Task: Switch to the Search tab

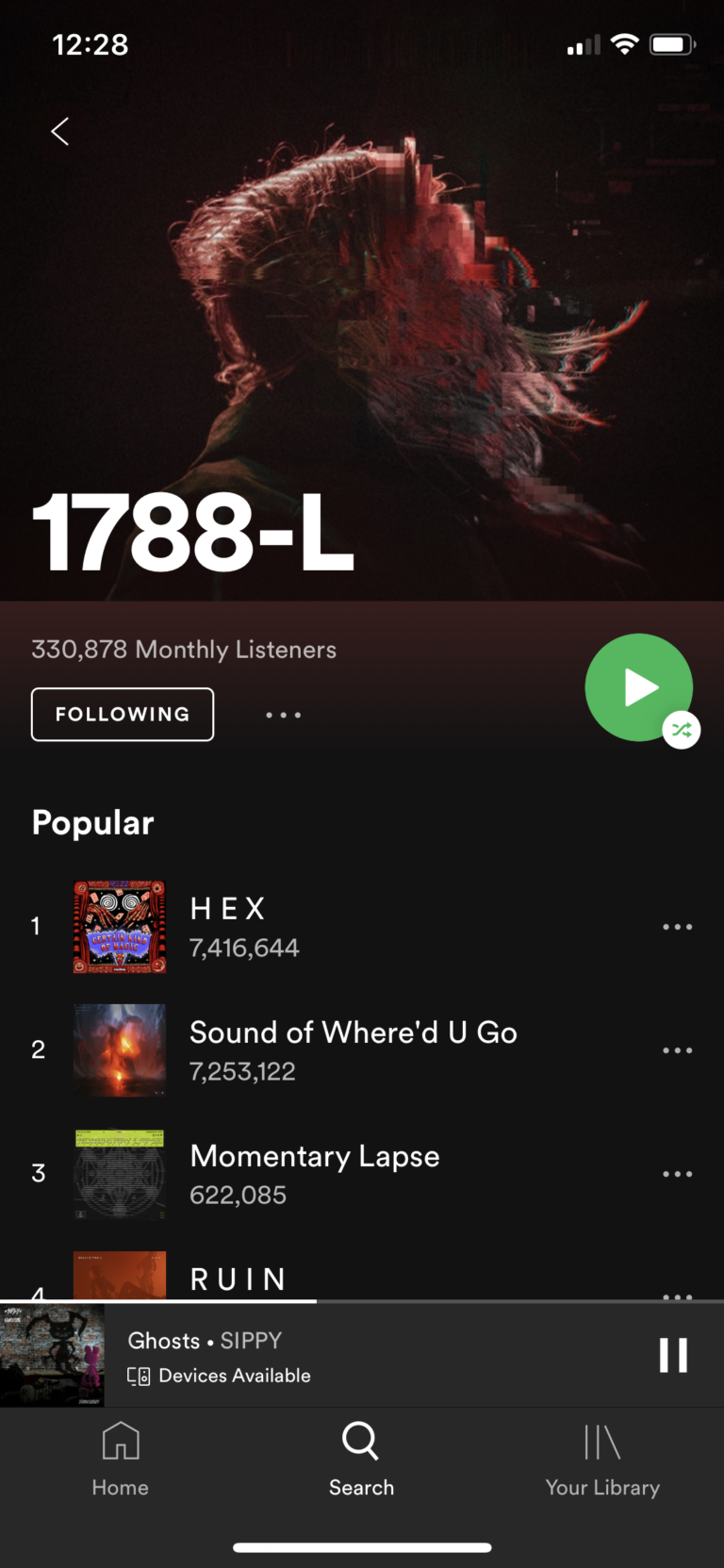Action: click(361, 1459)
